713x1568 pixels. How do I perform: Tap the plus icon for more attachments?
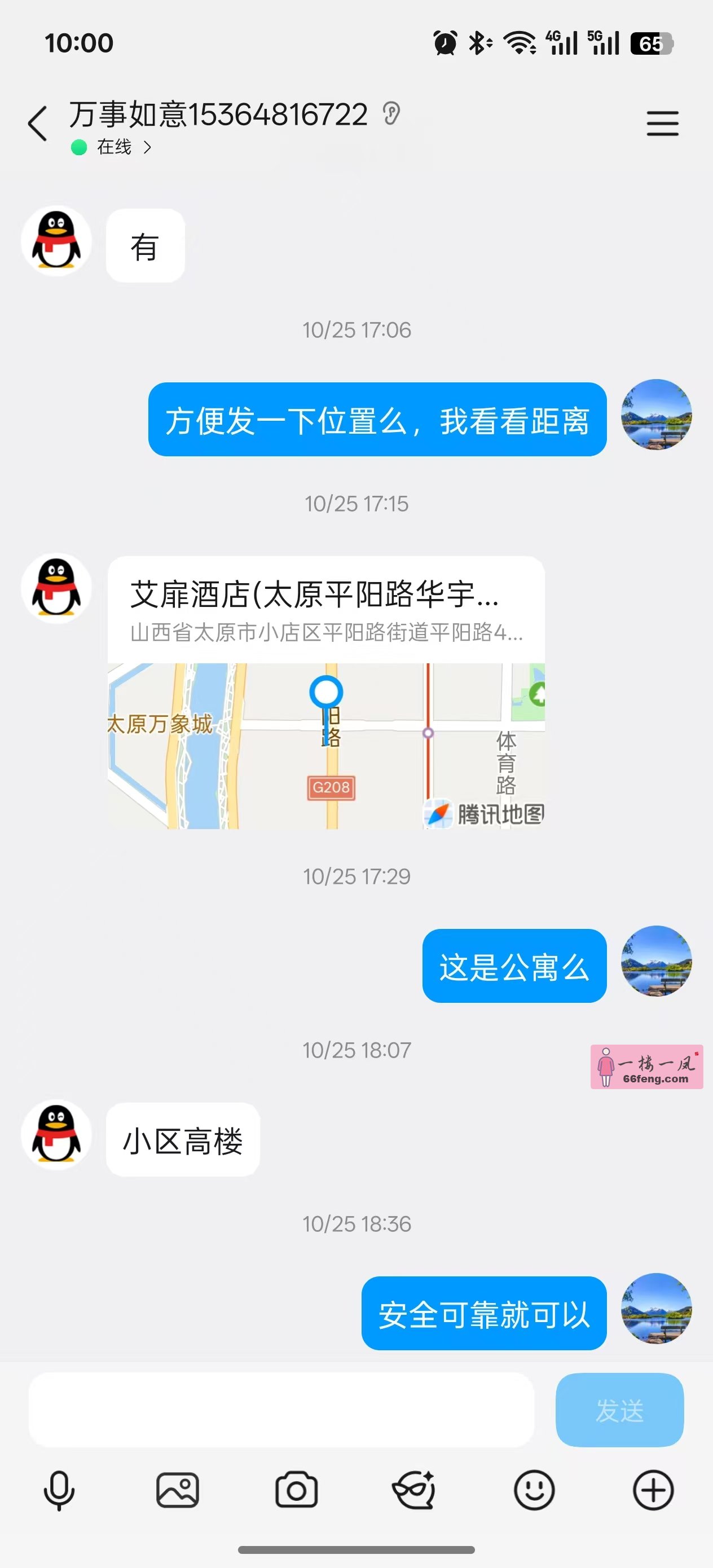pos(653,1490)
